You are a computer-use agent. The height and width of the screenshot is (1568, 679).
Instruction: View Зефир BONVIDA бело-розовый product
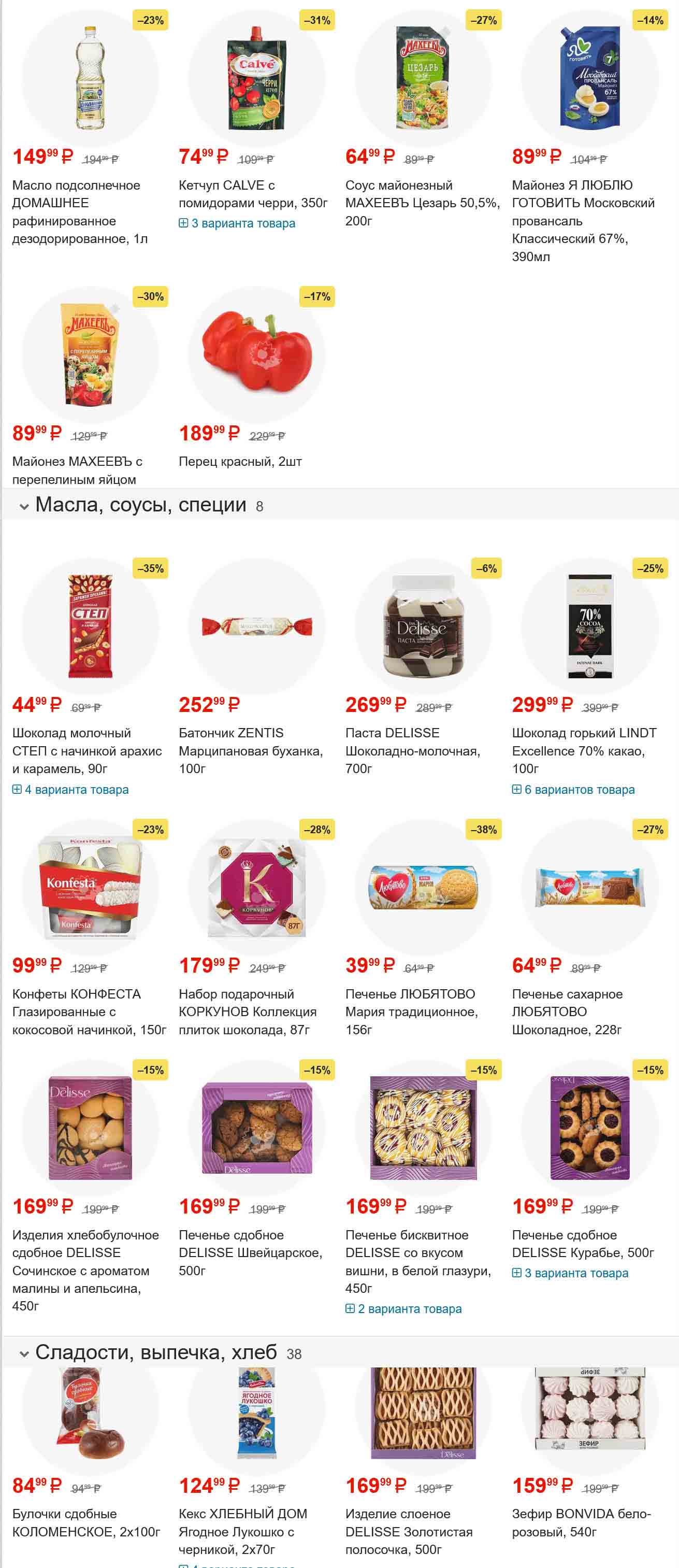(581, 1522)
